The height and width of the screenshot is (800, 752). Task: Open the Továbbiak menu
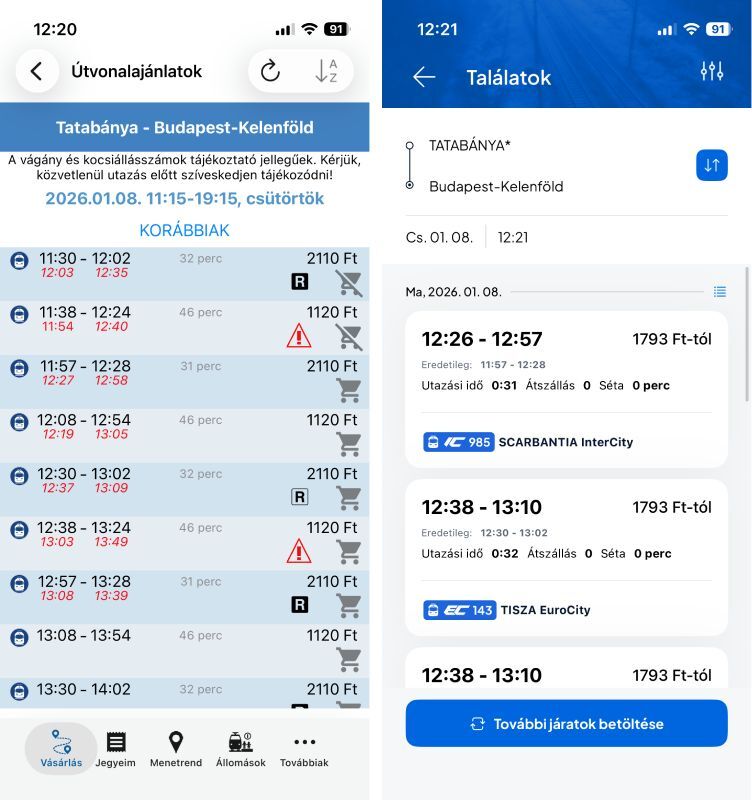304,748
